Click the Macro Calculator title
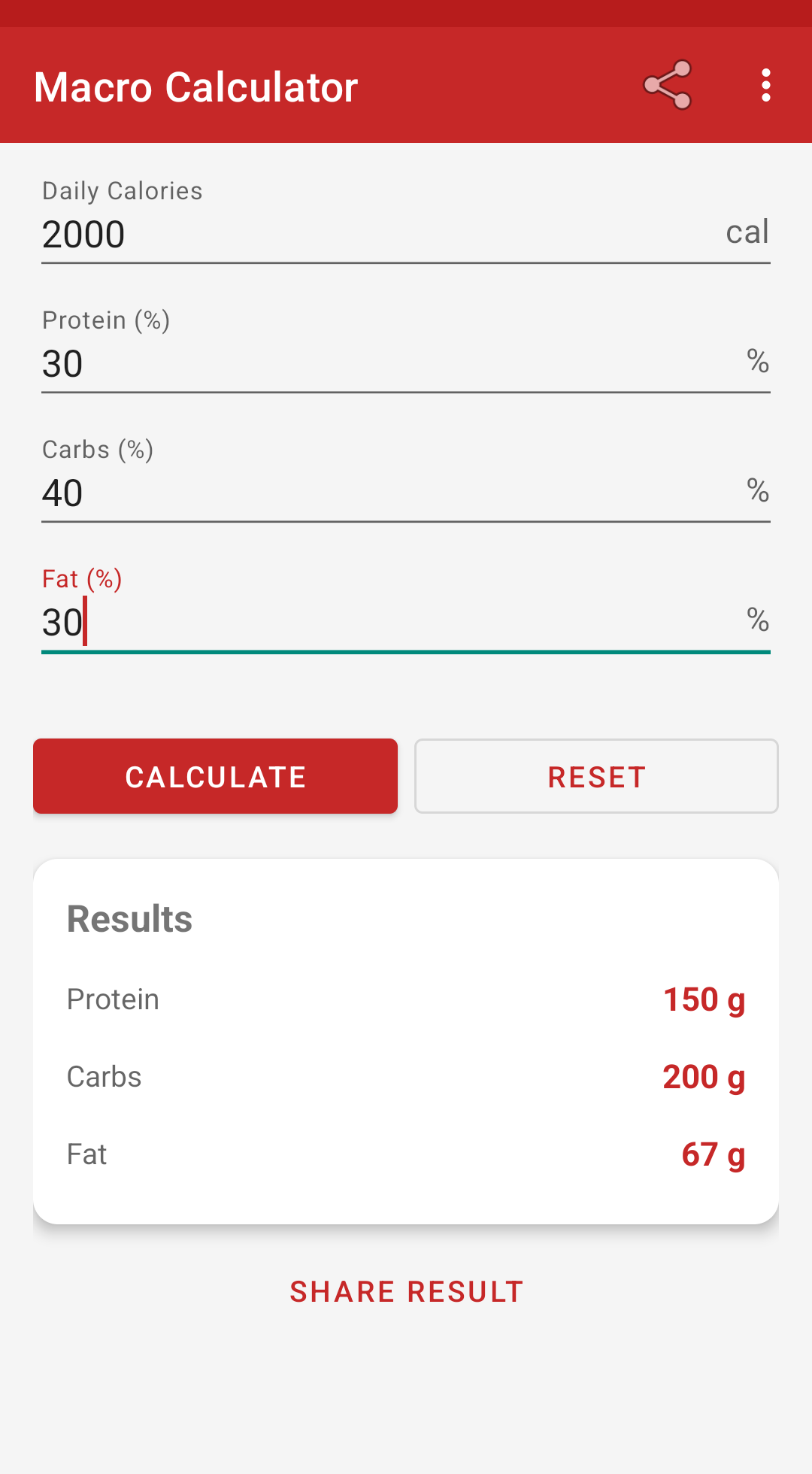This screenshot has height=1474, width=812. [x=195, y=86]
